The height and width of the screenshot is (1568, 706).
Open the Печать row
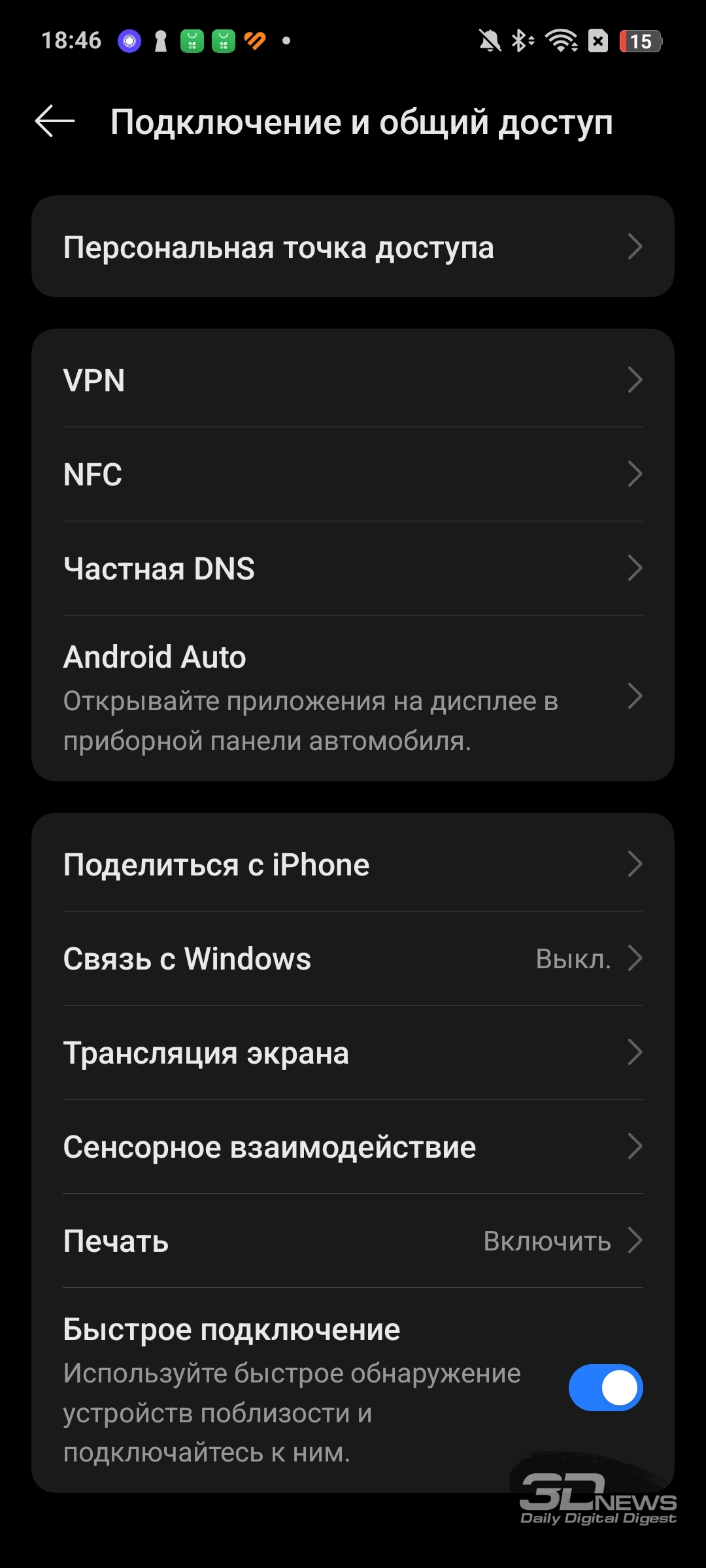pos(353,1241)
